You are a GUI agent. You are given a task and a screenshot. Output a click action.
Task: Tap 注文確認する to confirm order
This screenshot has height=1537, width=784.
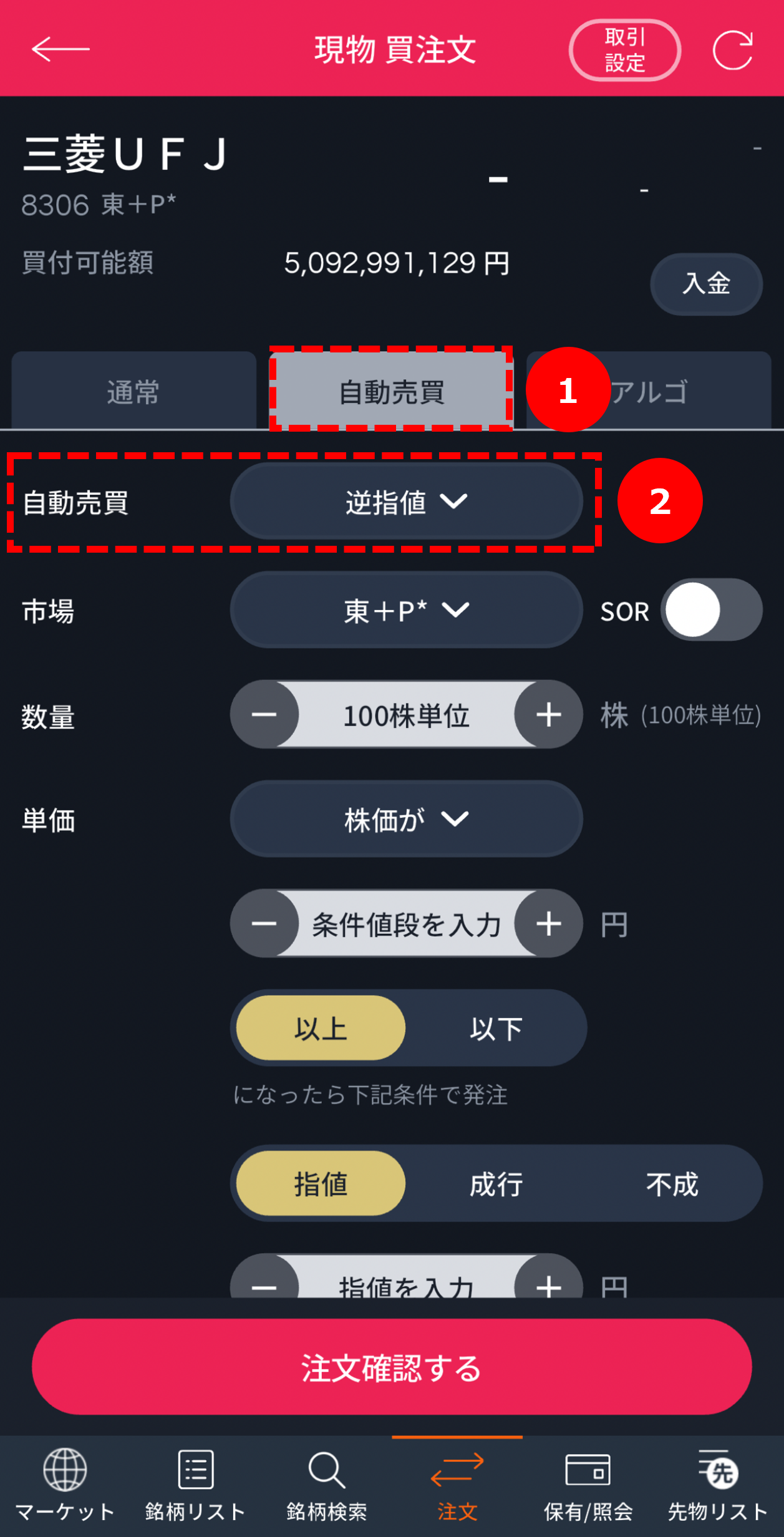(x=392, y=1367)
